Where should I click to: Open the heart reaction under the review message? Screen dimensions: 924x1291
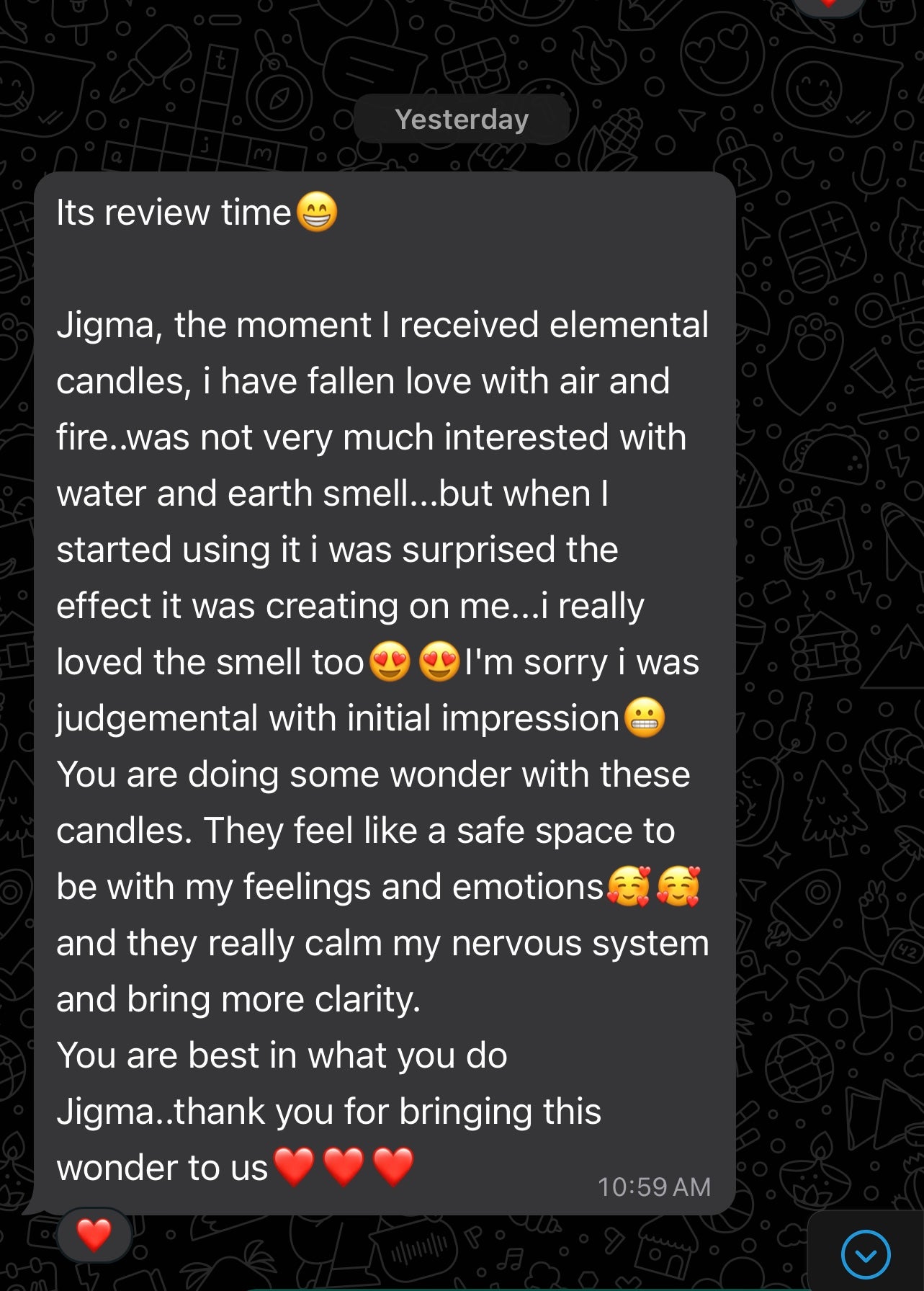[94, 1235]
